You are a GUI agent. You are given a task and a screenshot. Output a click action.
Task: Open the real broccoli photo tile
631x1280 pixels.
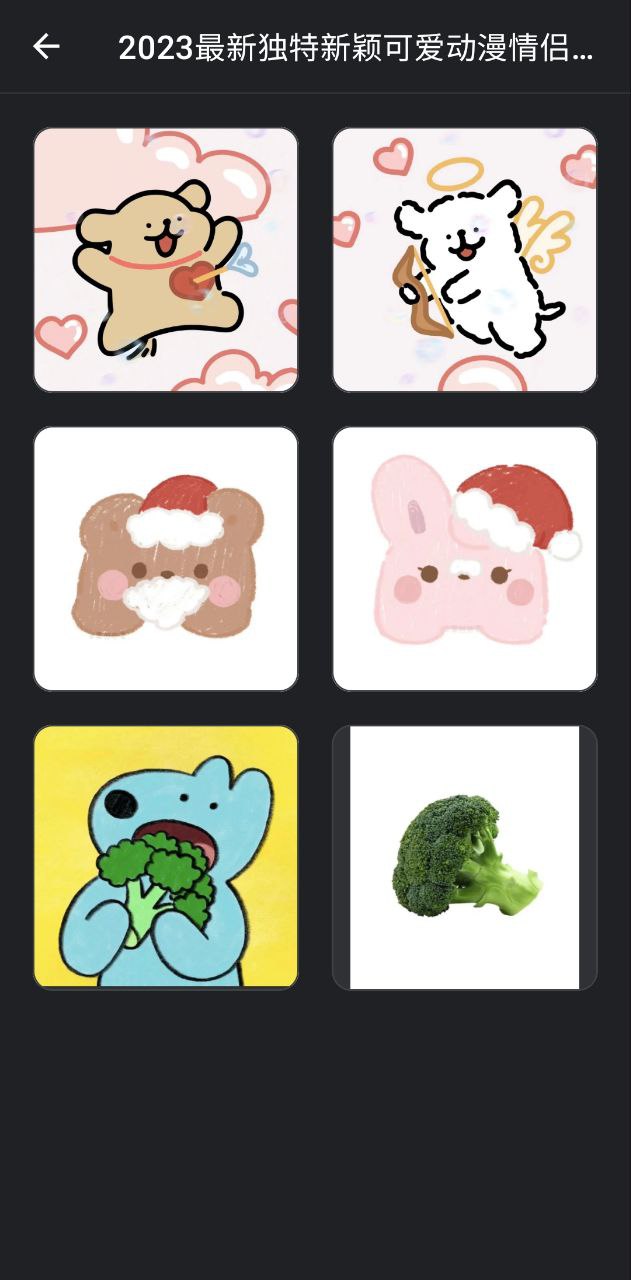point(465,857)
